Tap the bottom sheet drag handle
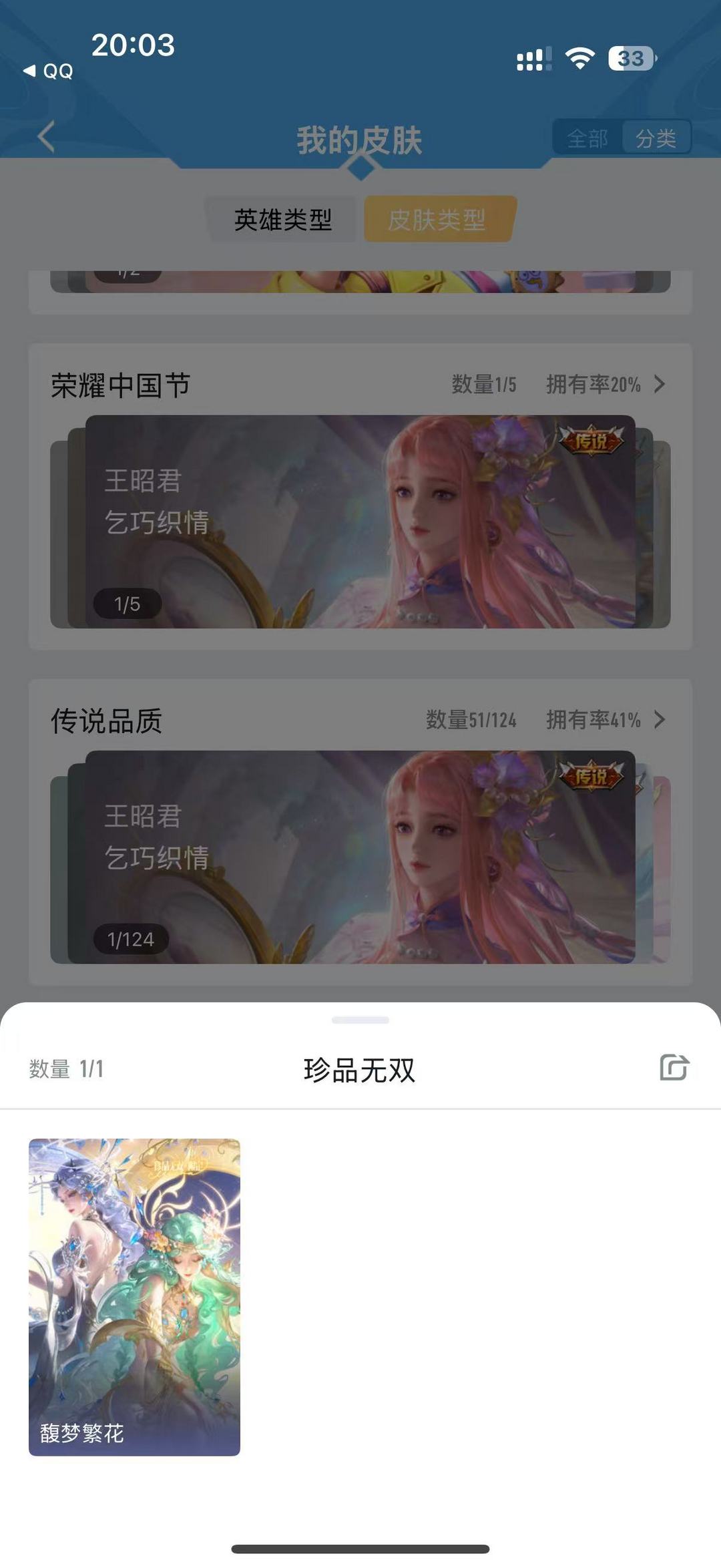The width and height of the screenshot is (721, 1568). [x=360, y=1020]
